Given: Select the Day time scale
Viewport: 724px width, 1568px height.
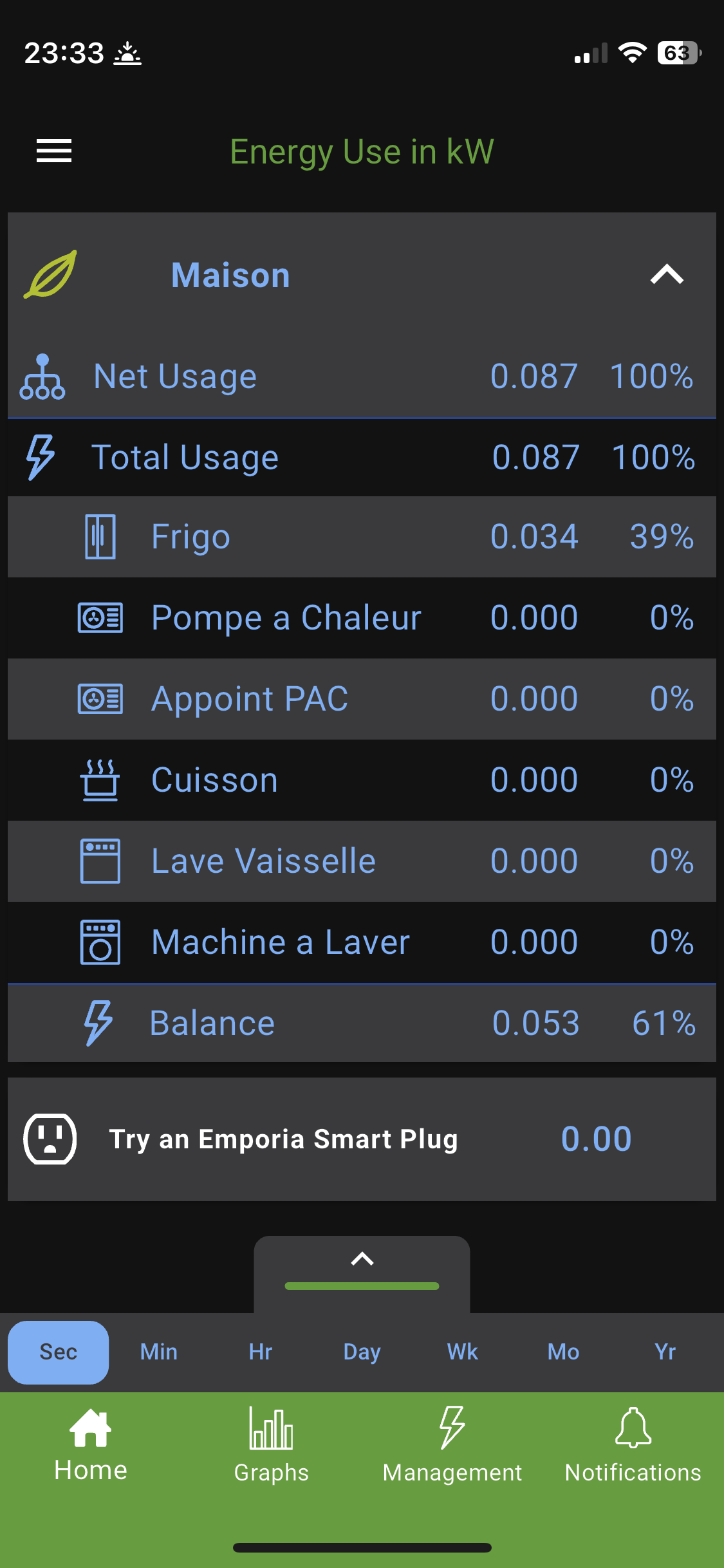Looking at the screenshot, I should 362,1352.
